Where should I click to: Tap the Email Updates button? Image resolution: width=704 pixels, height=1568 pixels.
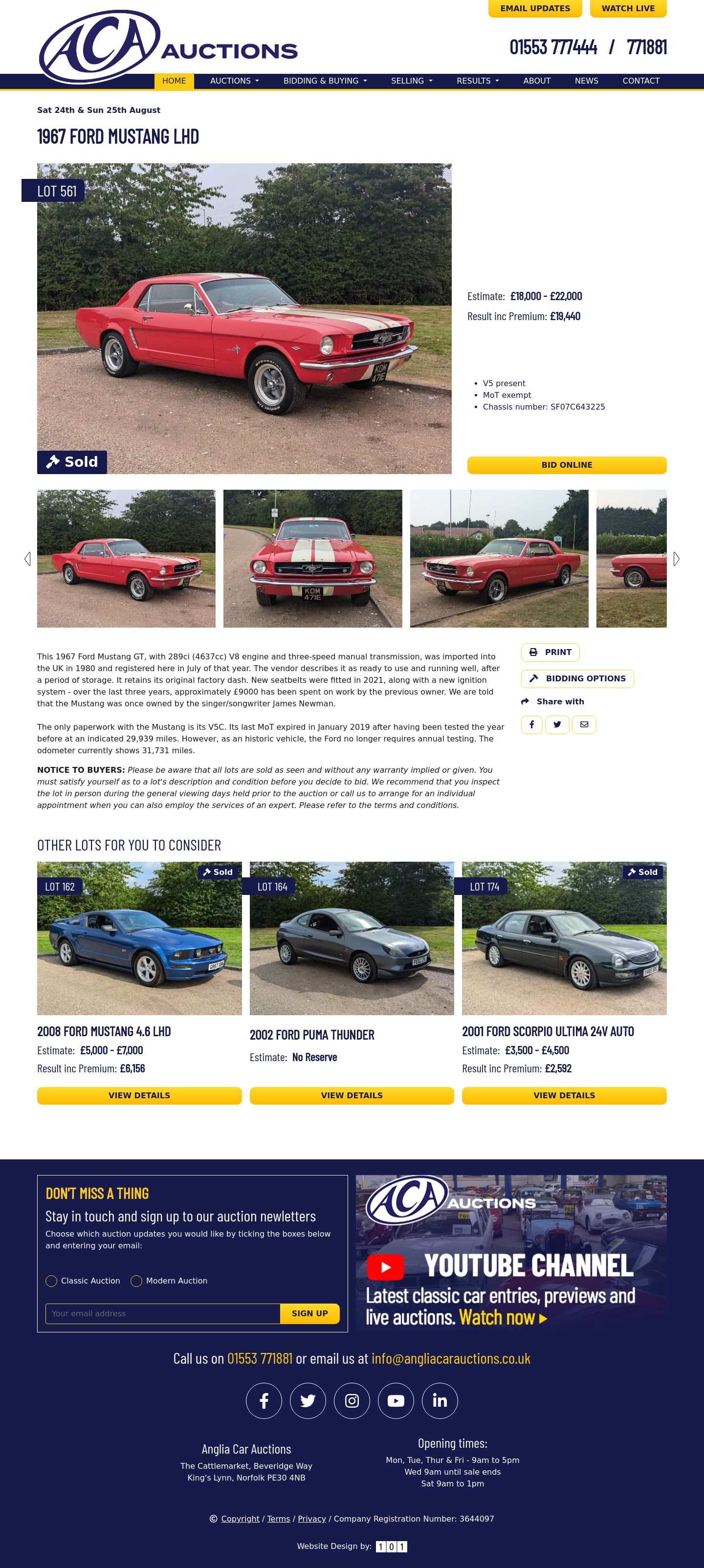coord(535,8)
